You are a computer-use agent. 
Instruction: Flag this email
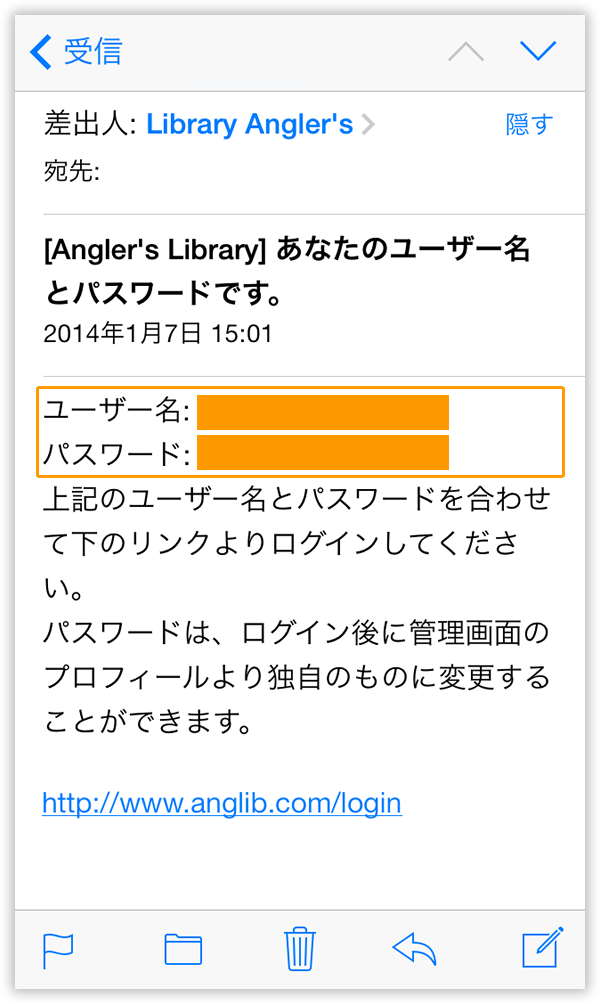(58, 950)
